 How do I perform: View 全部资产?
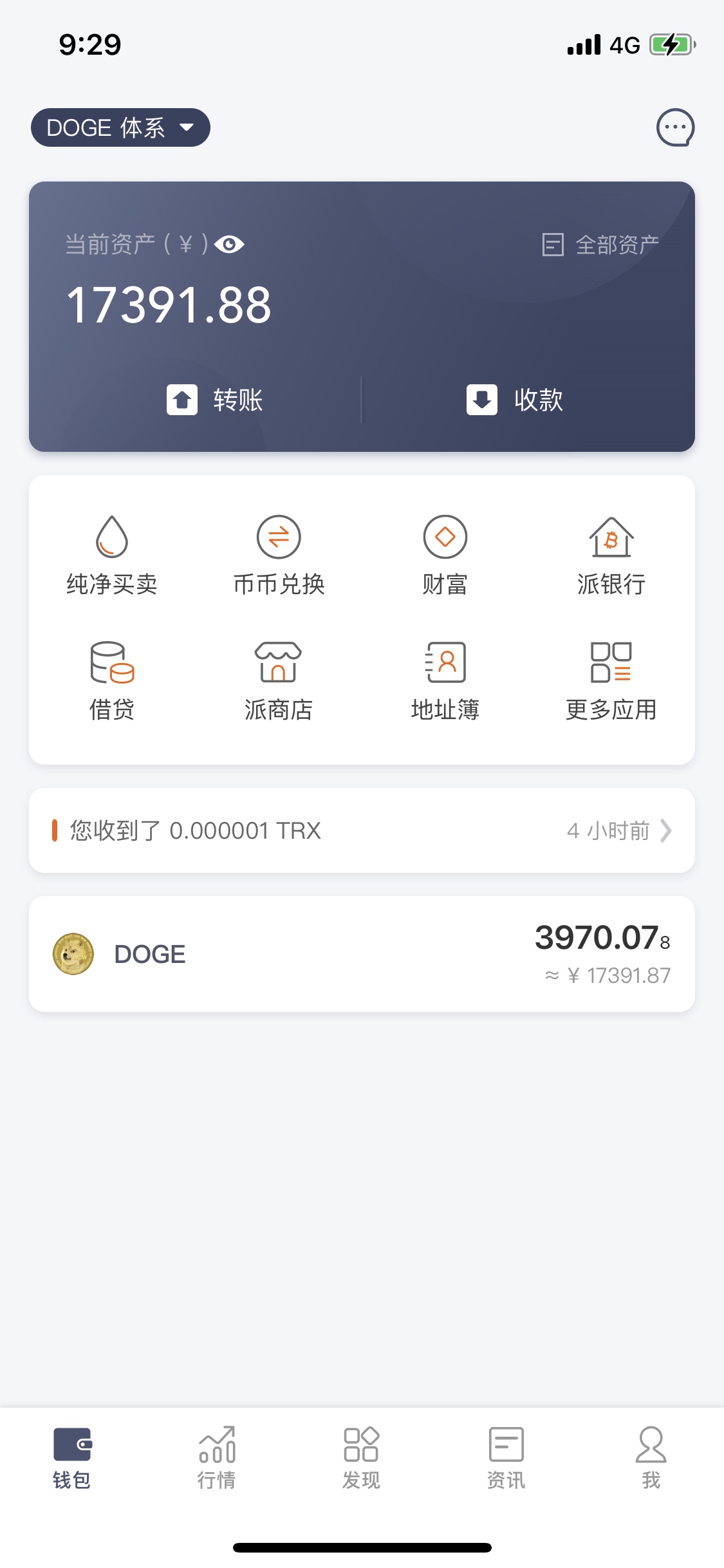pyautogui.click(x=601, y=245)
